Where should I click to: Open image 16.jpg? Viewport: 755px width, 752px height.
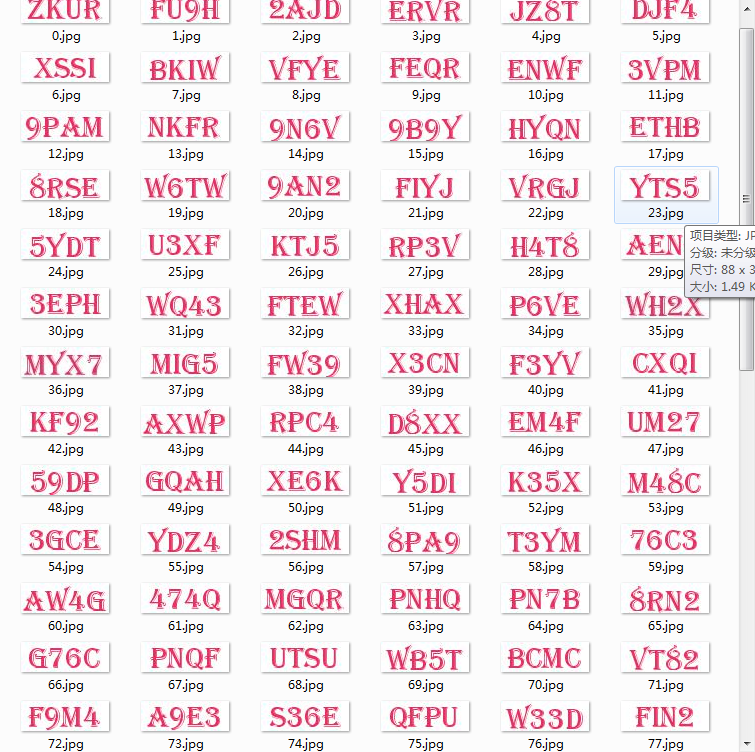pyautogui.click(x=545, y=127)
